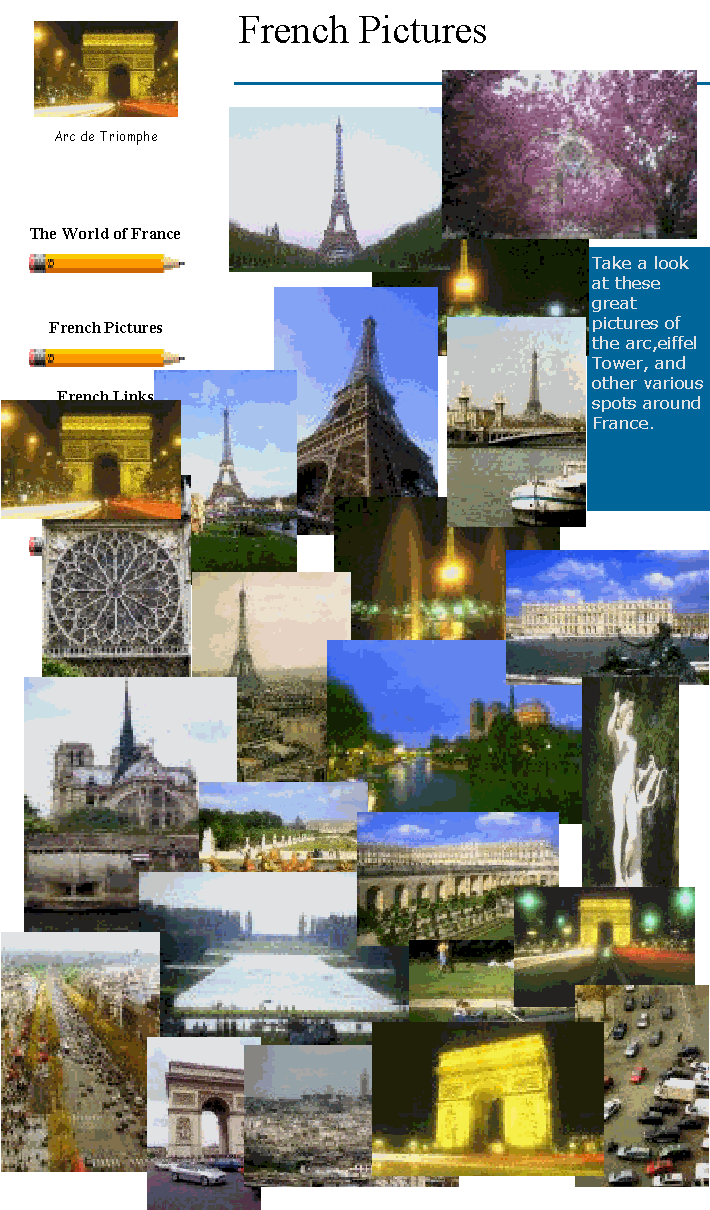Select the French Pictures nav link

tap(105, 328)
